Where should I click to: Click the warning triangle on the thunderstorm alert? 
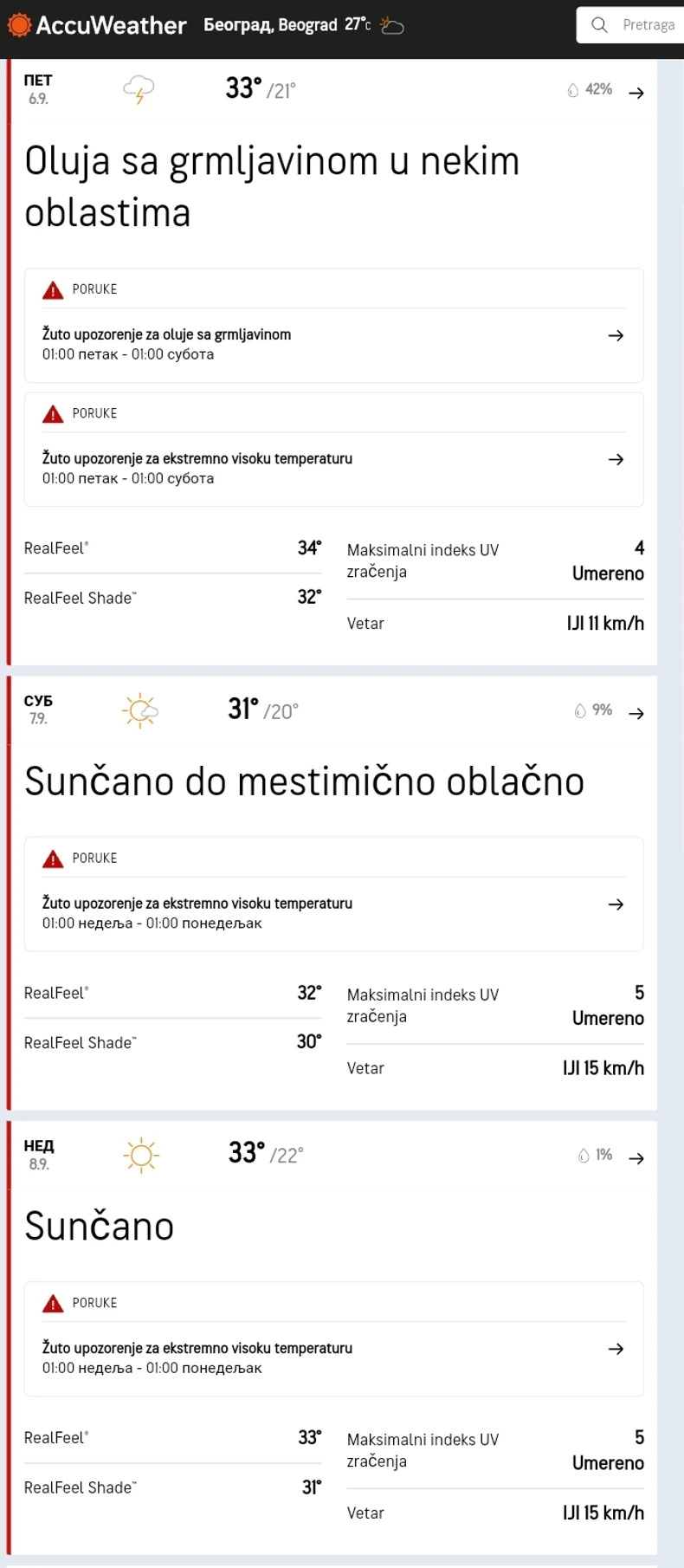tap(53, 289)
